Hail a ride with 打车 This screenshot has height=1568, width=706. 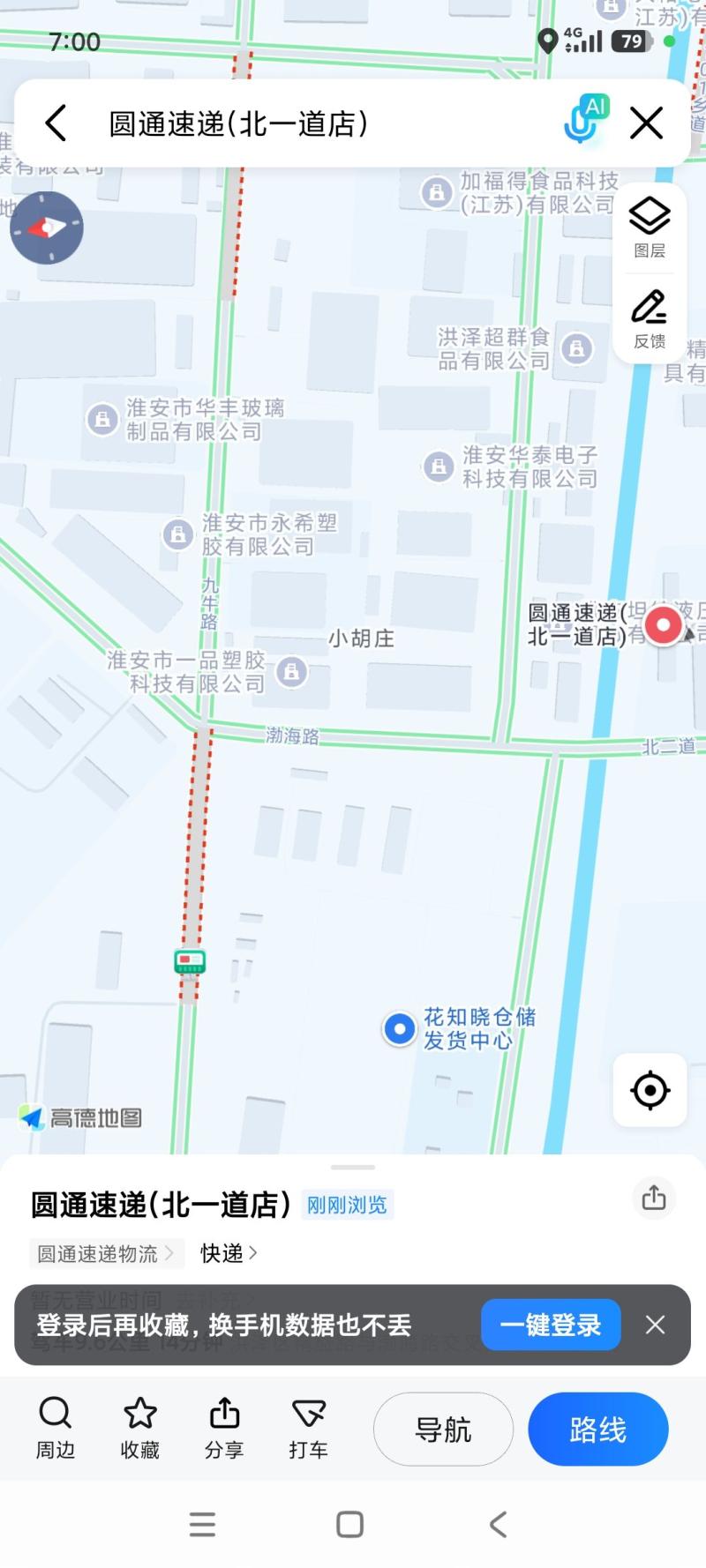pyautogui.click(x=309, y=1428)
